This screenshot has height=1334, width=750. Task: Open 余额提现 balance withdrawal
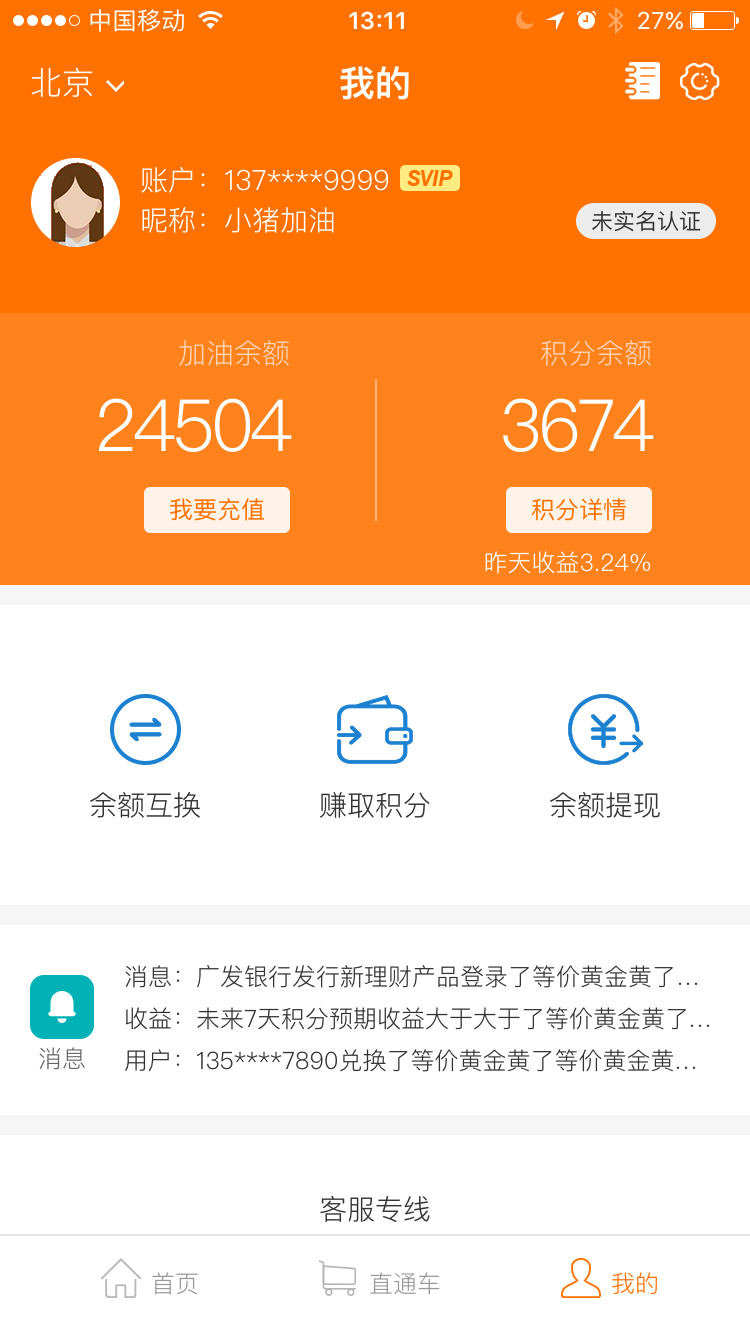coord(605,756)
